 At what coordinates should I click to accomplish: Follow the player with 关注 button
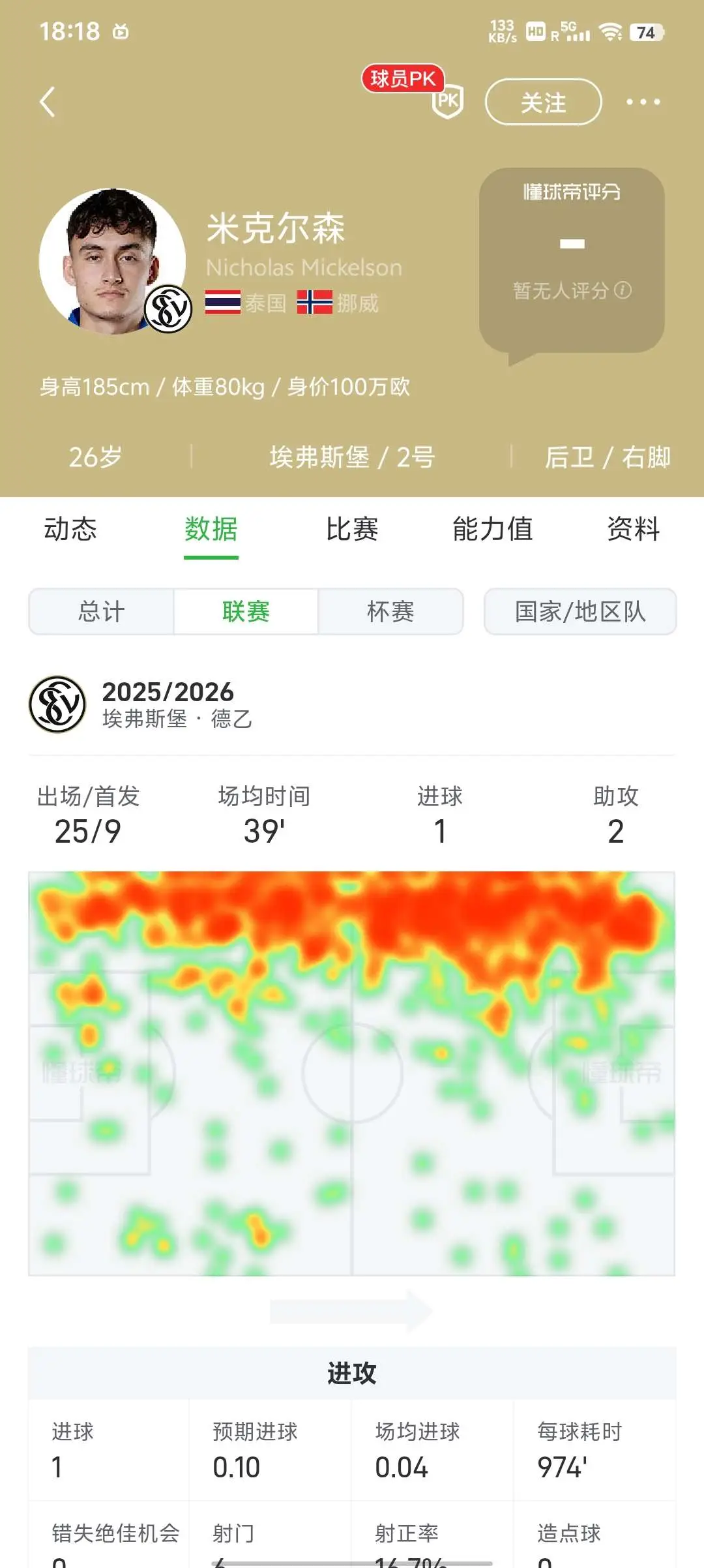point(543,102)
